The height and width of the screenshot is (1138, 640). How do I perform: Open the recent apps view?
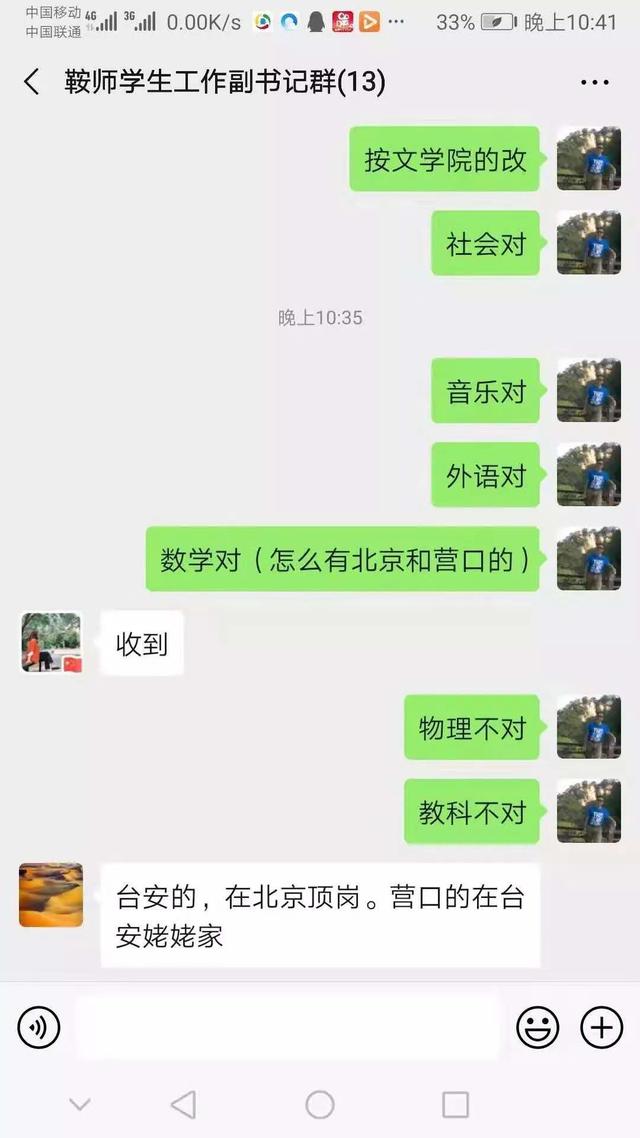[x=455, y=1104]
